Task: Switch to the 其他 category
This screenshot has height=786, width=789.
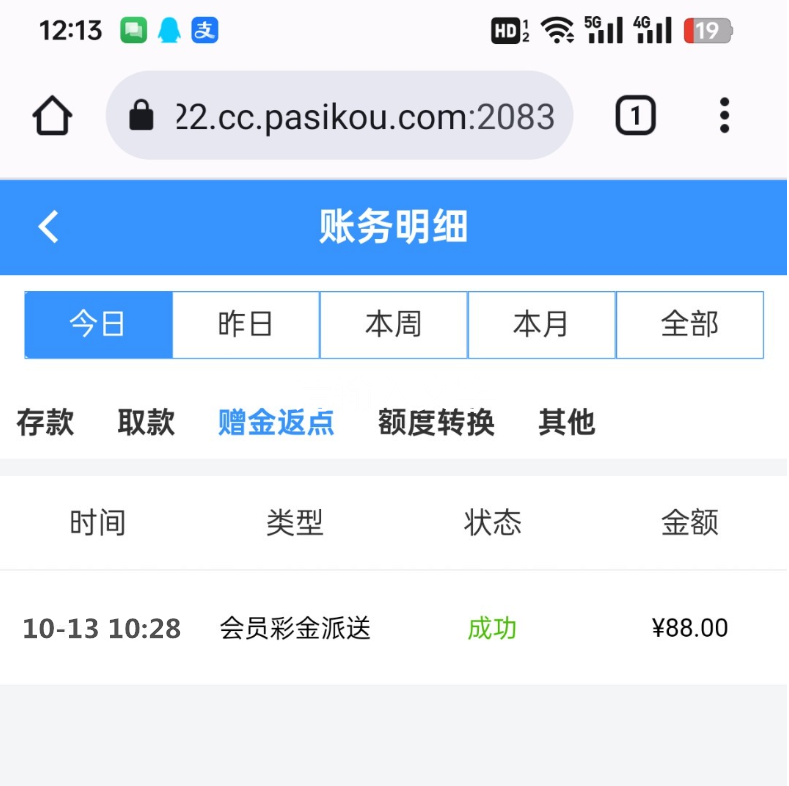Action: pyautogui.click(x=566, y=422)
